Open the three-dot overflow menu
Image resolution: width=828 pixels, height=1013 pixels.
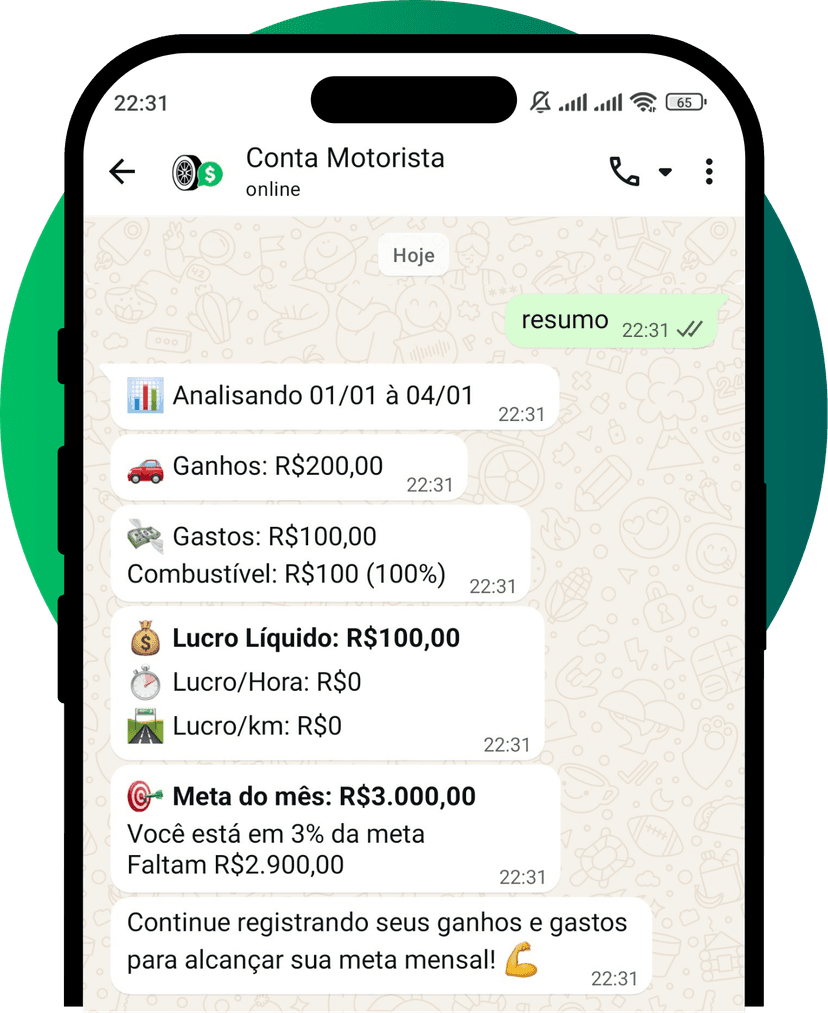point(709,171)
